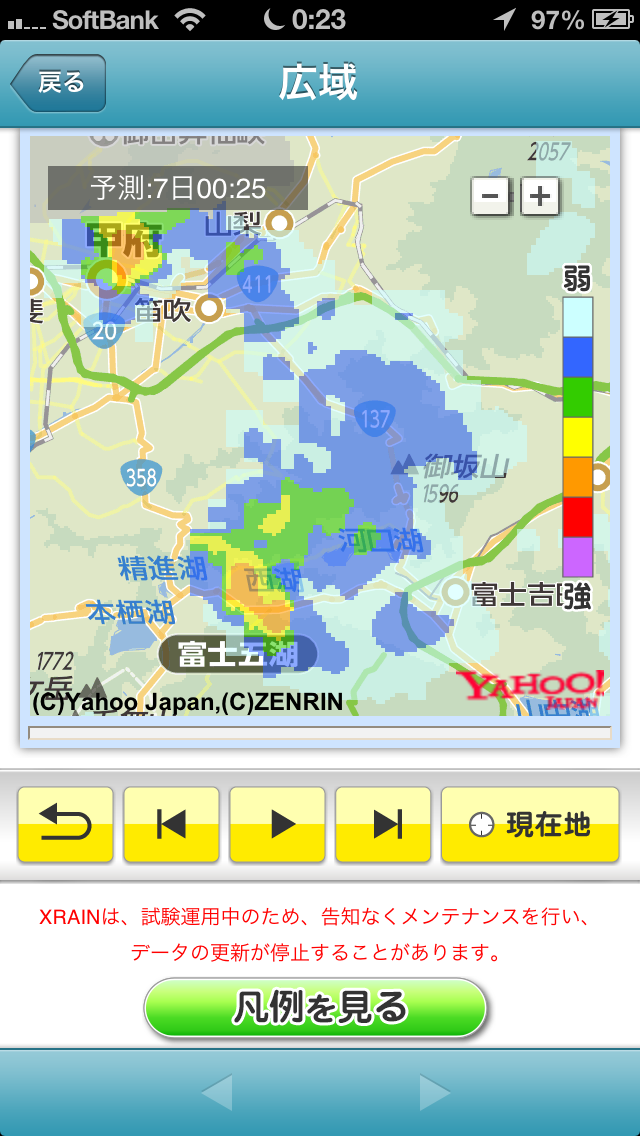640x1136 pixels.
Task: Open the legend via 凡例を見る
Action: [x=315, y=1008]
